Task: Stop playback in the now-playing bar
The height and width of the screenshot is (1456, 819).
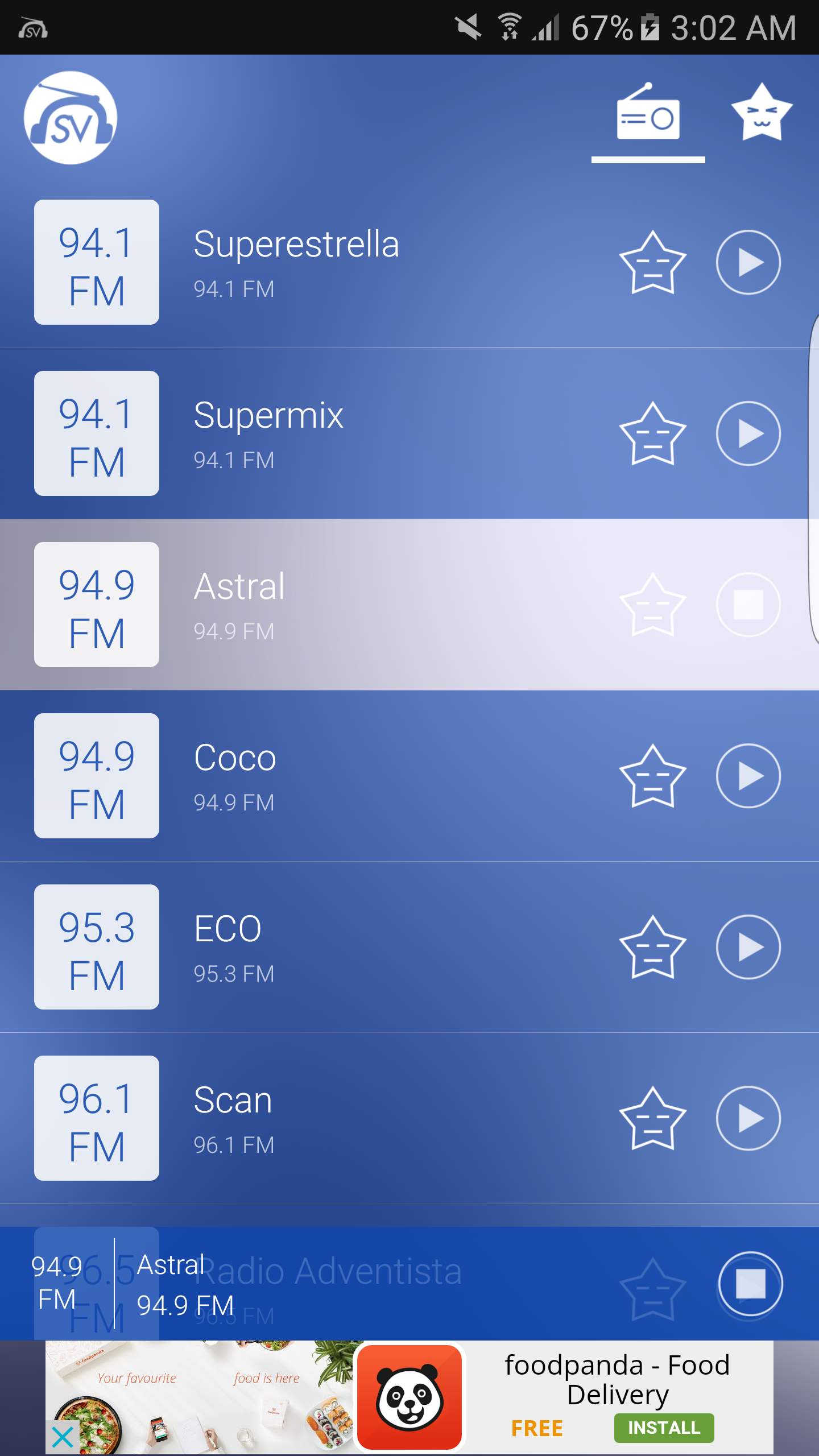Action: click(750, 1284)
